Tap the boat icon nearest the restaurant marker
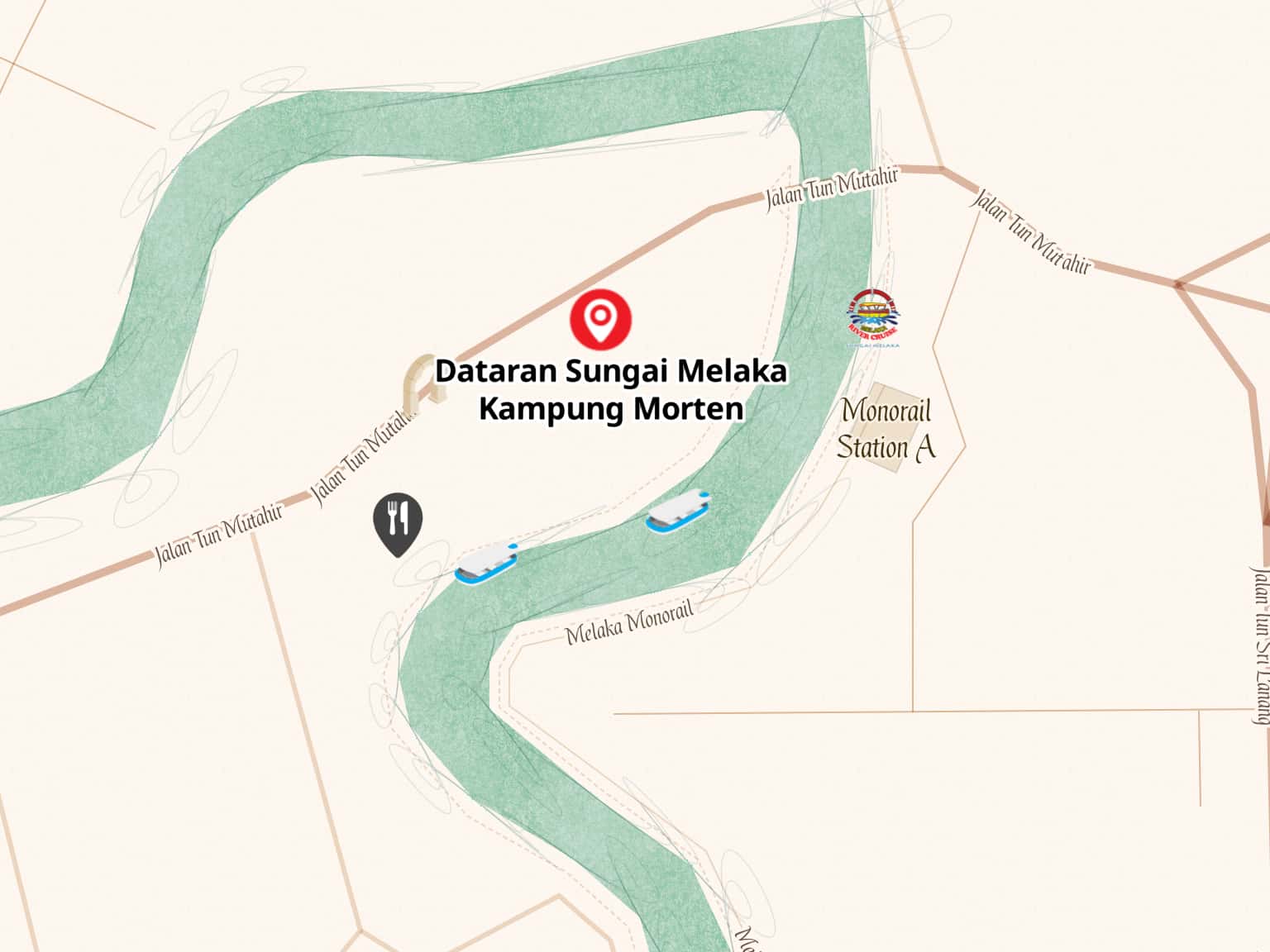Screen dimensions: 1270x952 (486, 564)
